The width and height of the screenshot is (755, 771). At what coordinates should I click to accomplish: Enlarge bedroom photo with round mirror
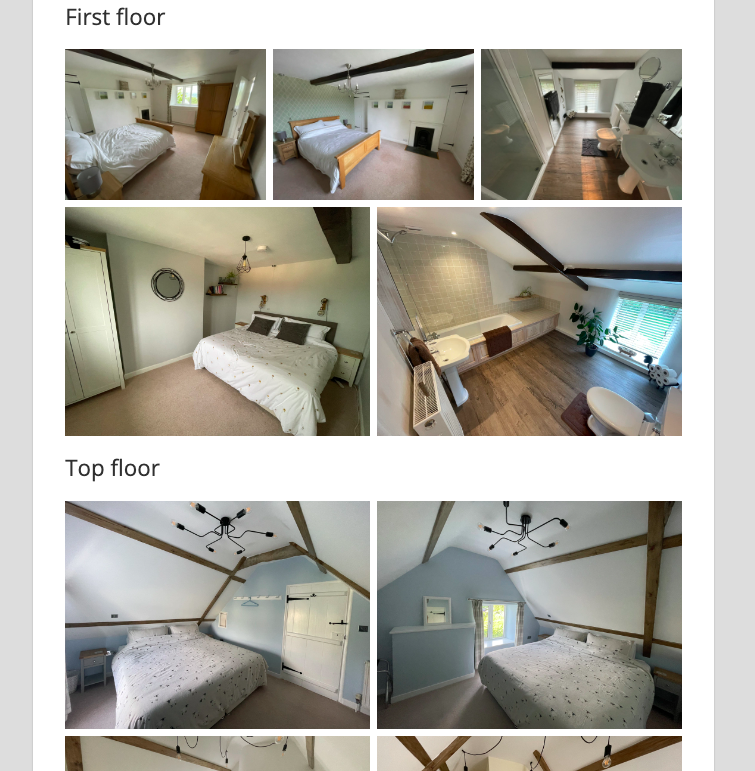[217, 321]
